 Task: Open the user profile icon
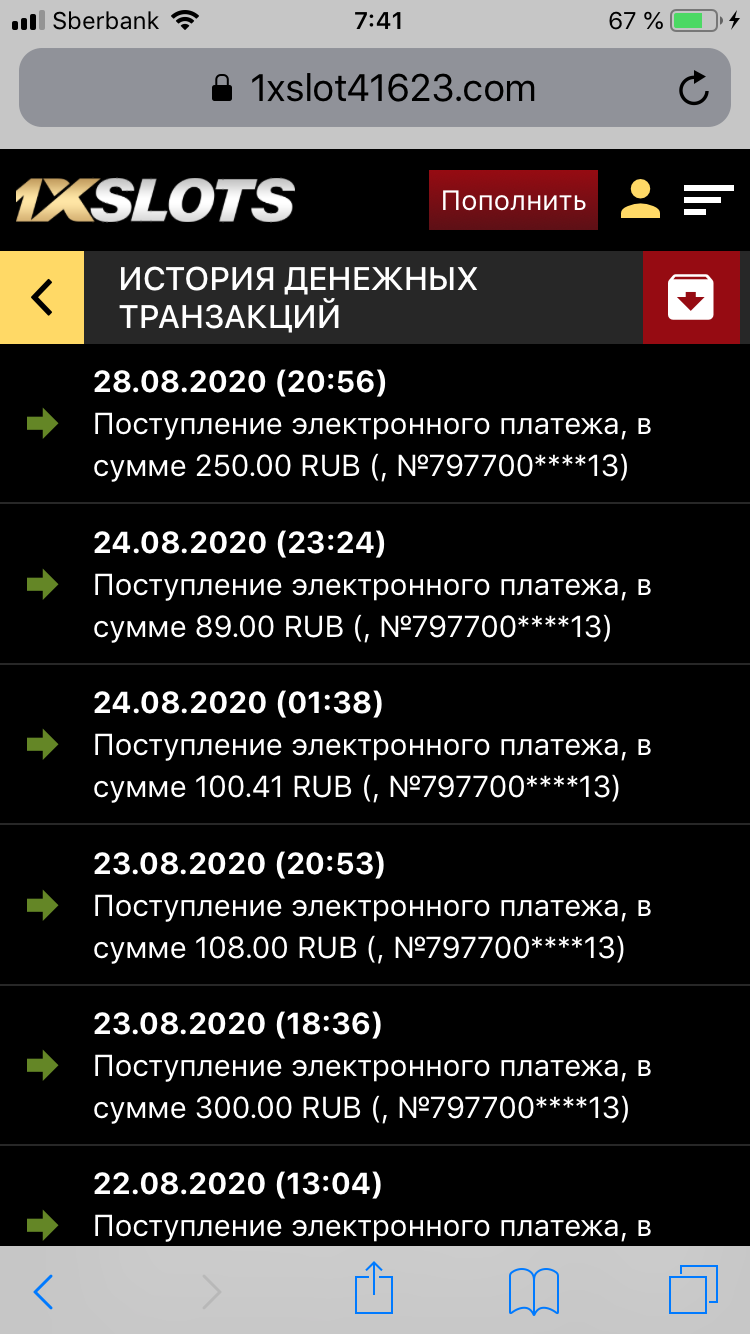pos(640,199)
